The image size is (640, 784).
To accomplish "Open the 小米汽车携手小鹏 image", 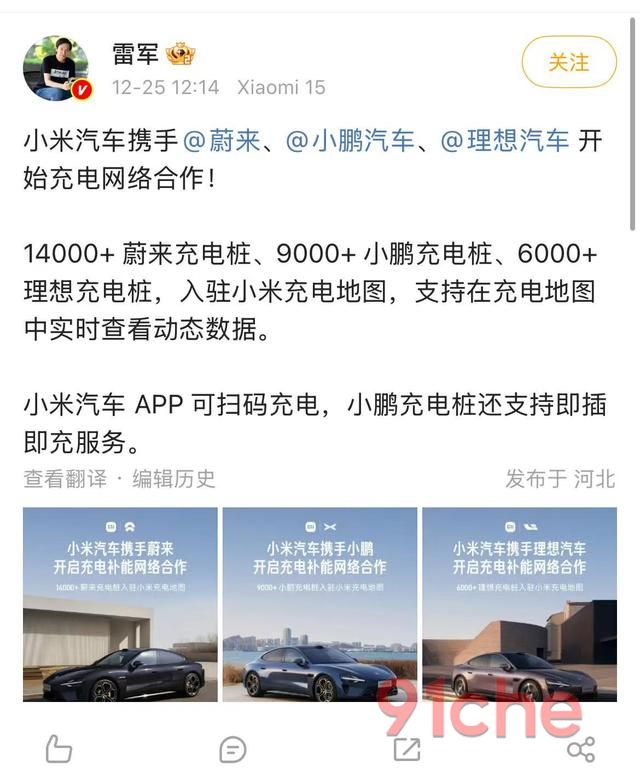I will (320, 604).
